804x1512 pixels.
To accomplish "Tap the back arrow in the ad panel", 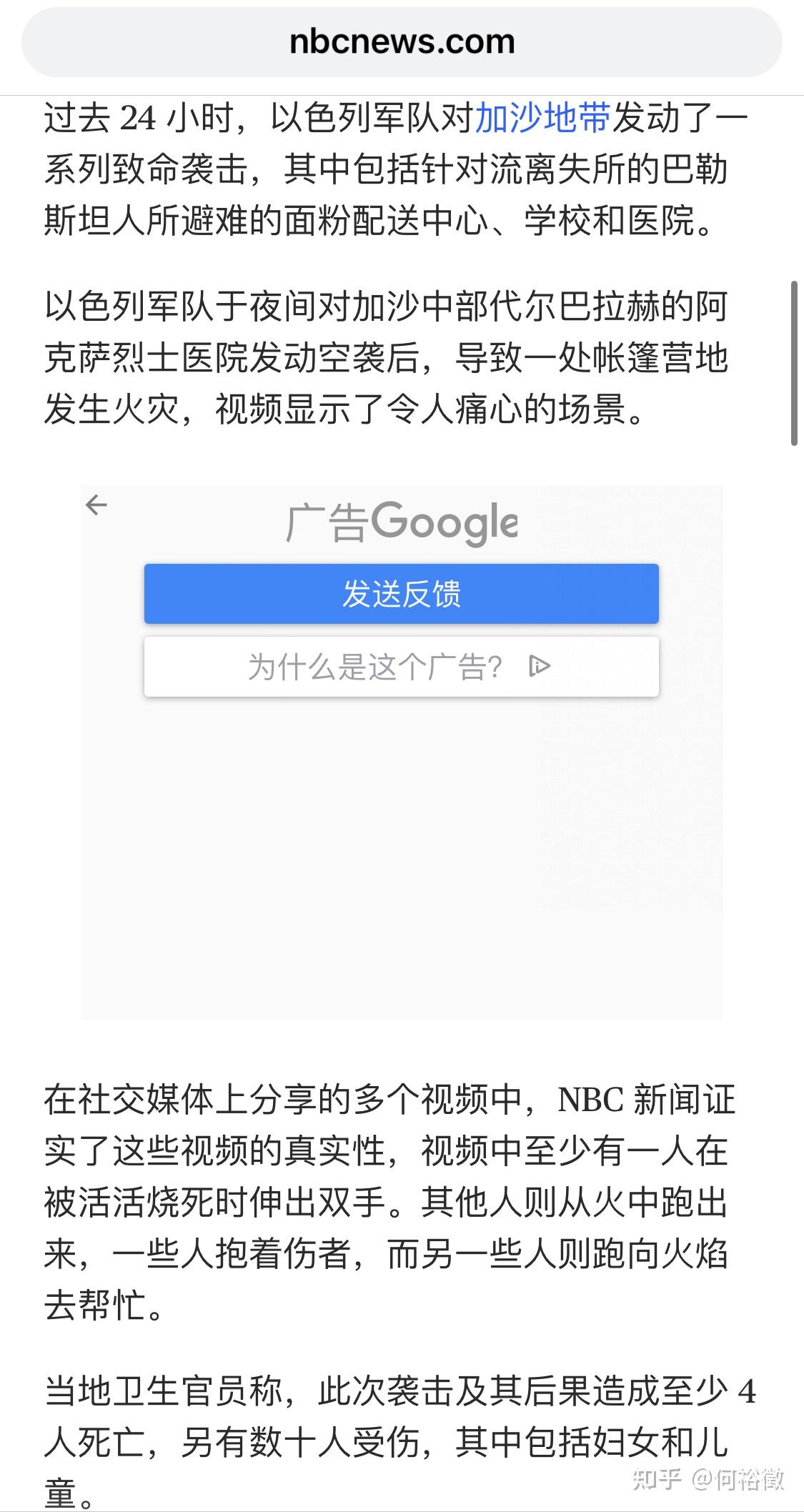I will [96, 505].
